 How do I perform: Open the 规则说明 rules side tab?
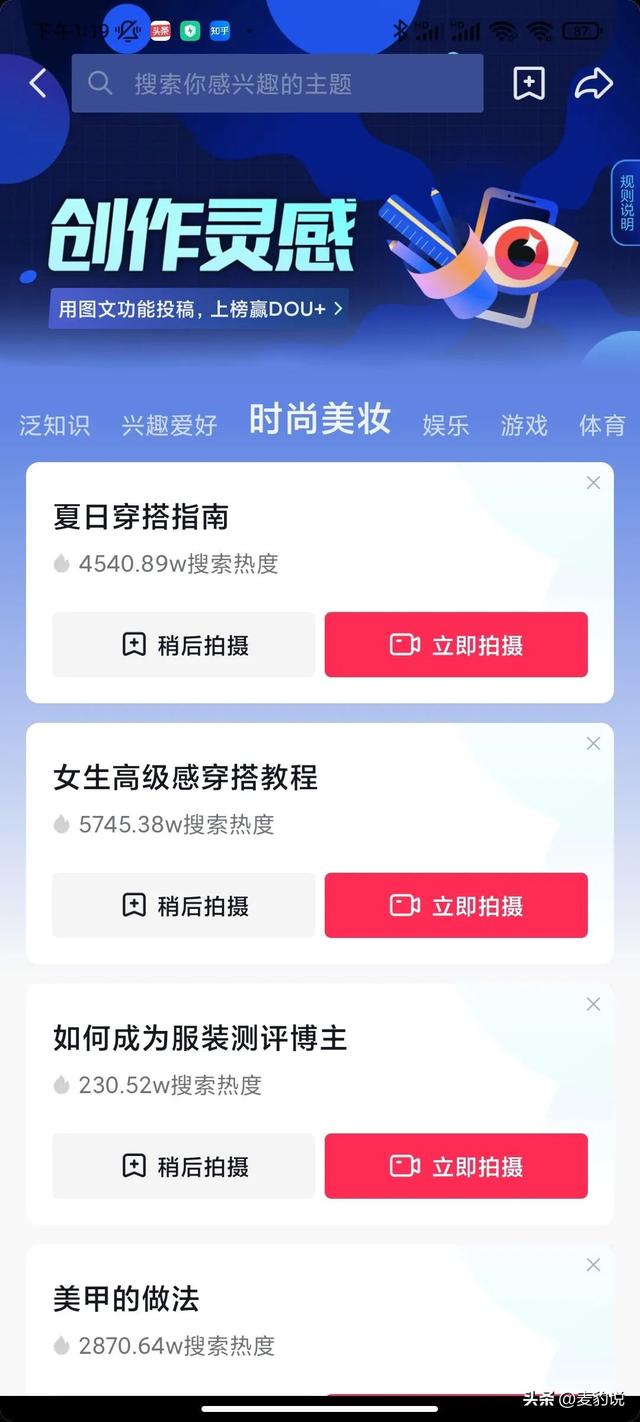point(626,203)
